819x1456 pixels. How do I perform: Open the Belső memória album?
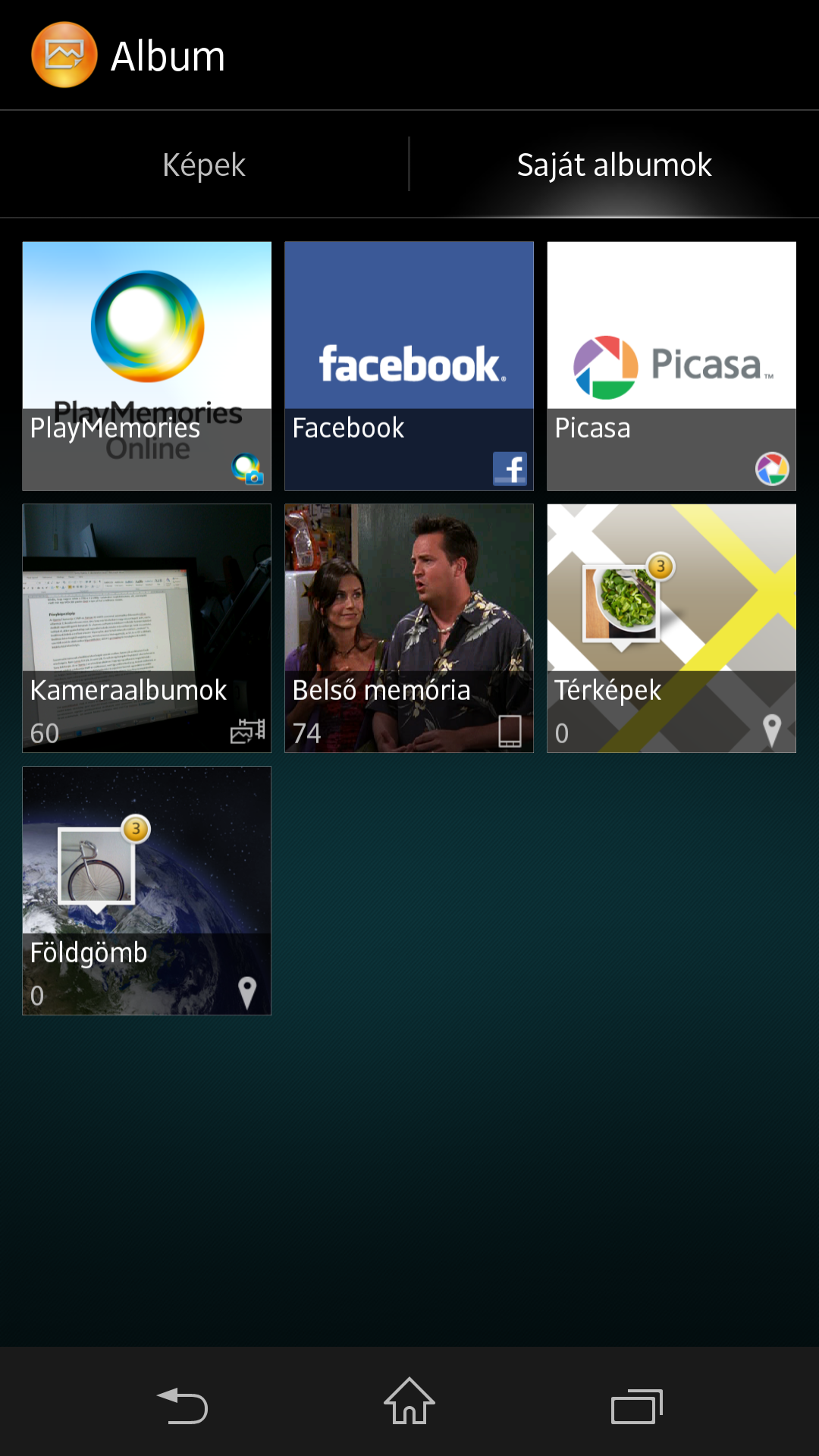[409, 628]
